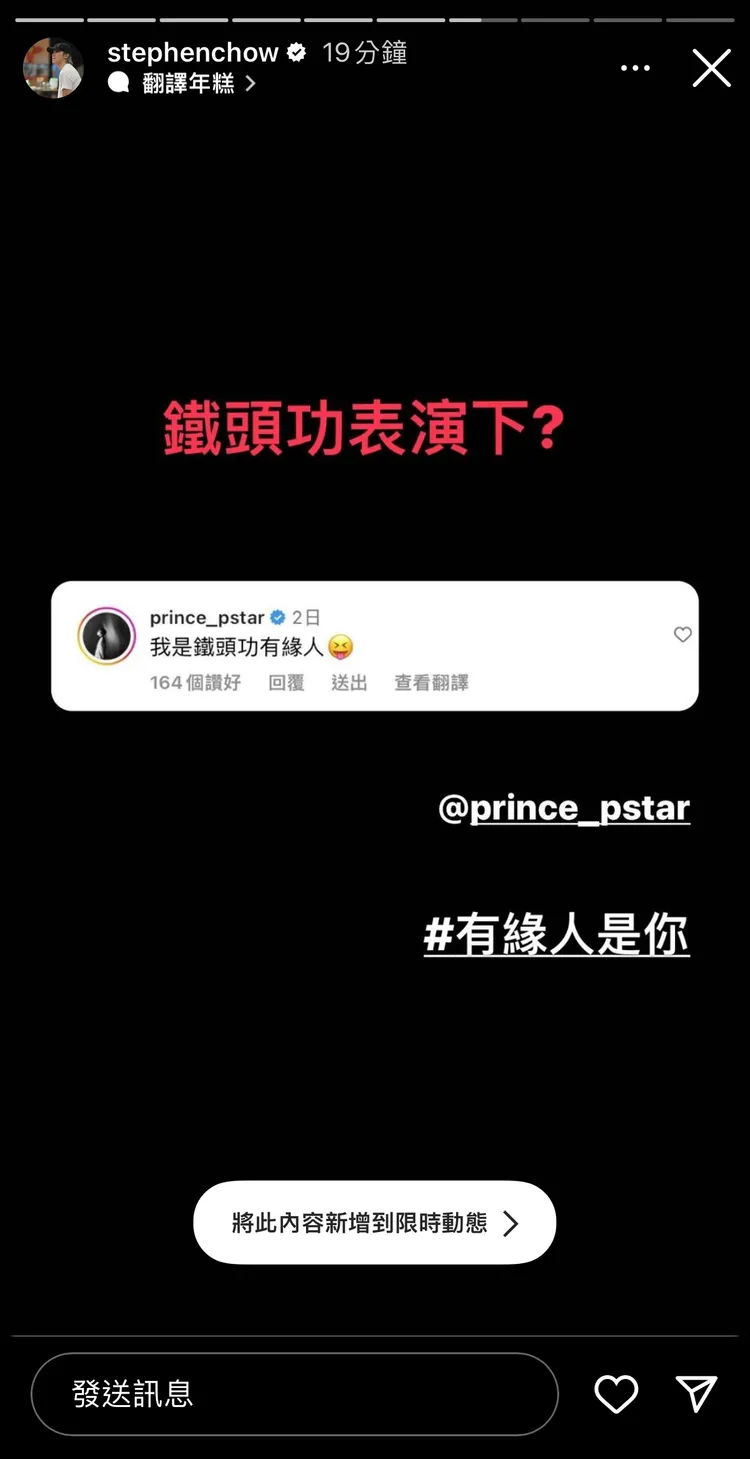Select the 回覆 option in the comment
The height and width of the screenshot is (1459, 750).
click(x=287, y=683)
